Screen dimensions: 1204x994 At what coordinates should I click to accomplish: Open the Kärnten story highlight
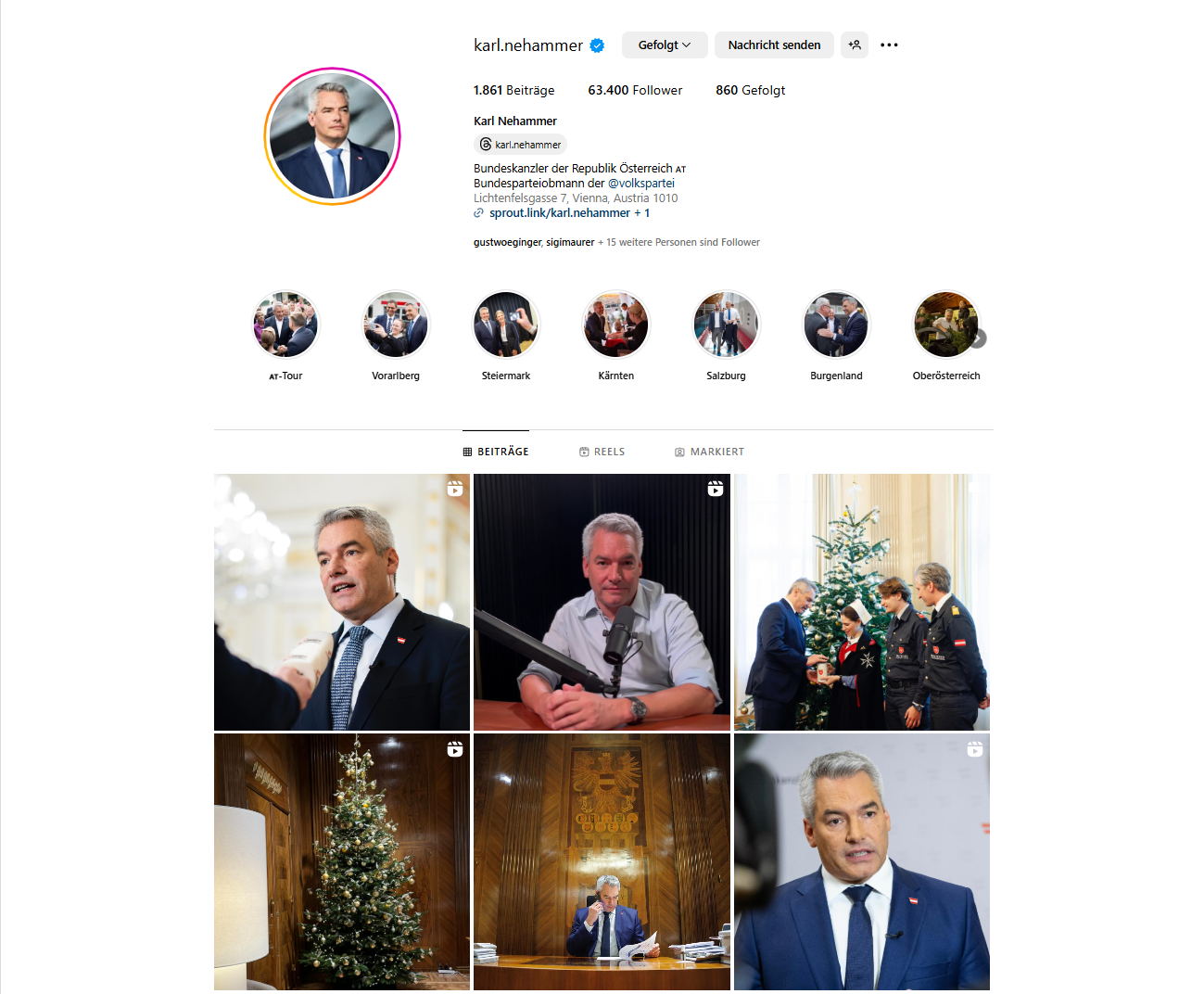coord(616,325)
